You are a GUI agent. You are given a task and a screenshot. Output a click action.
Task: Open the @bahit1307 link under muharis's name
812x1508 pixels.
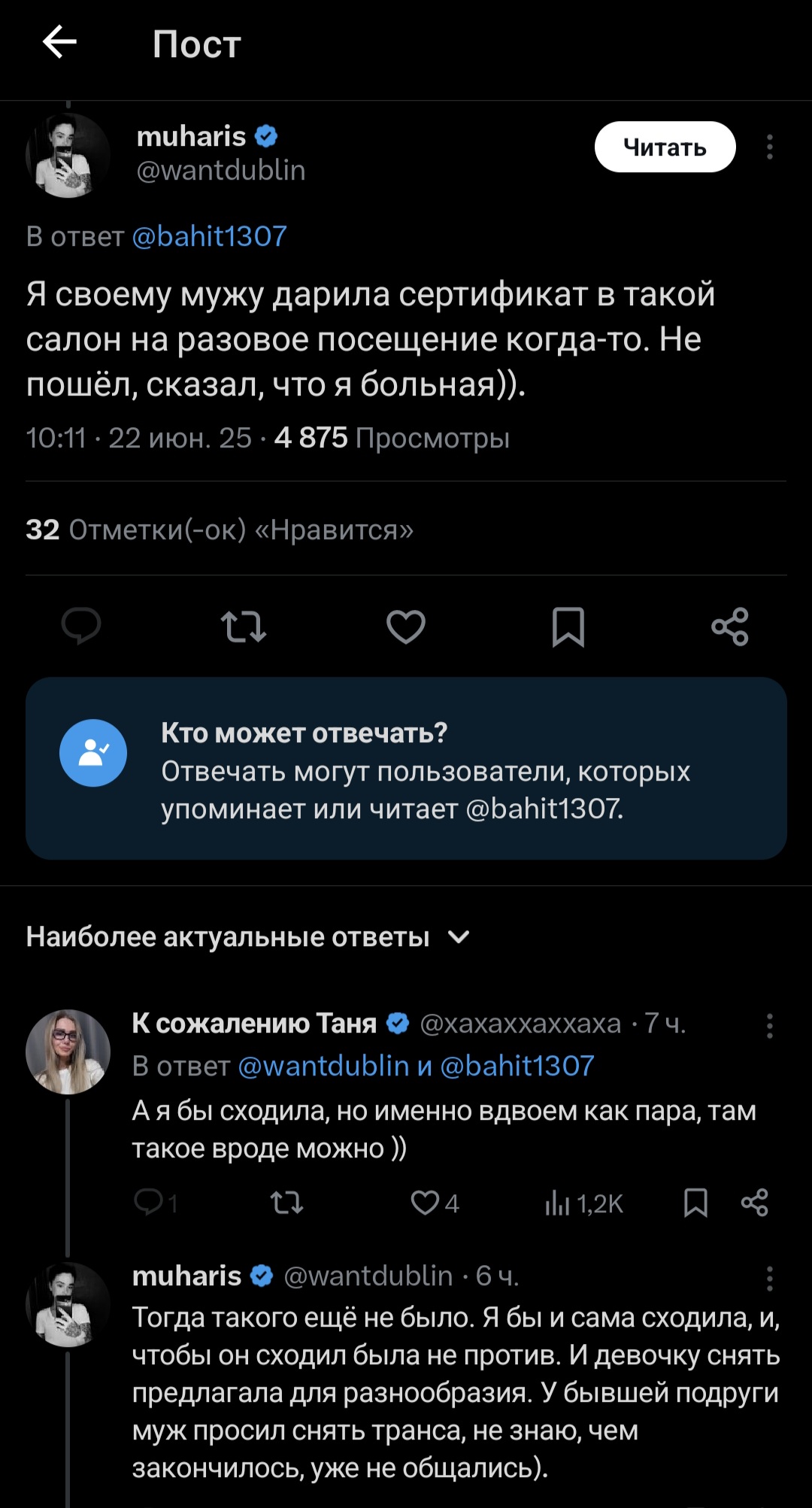(x=209, y=236)
